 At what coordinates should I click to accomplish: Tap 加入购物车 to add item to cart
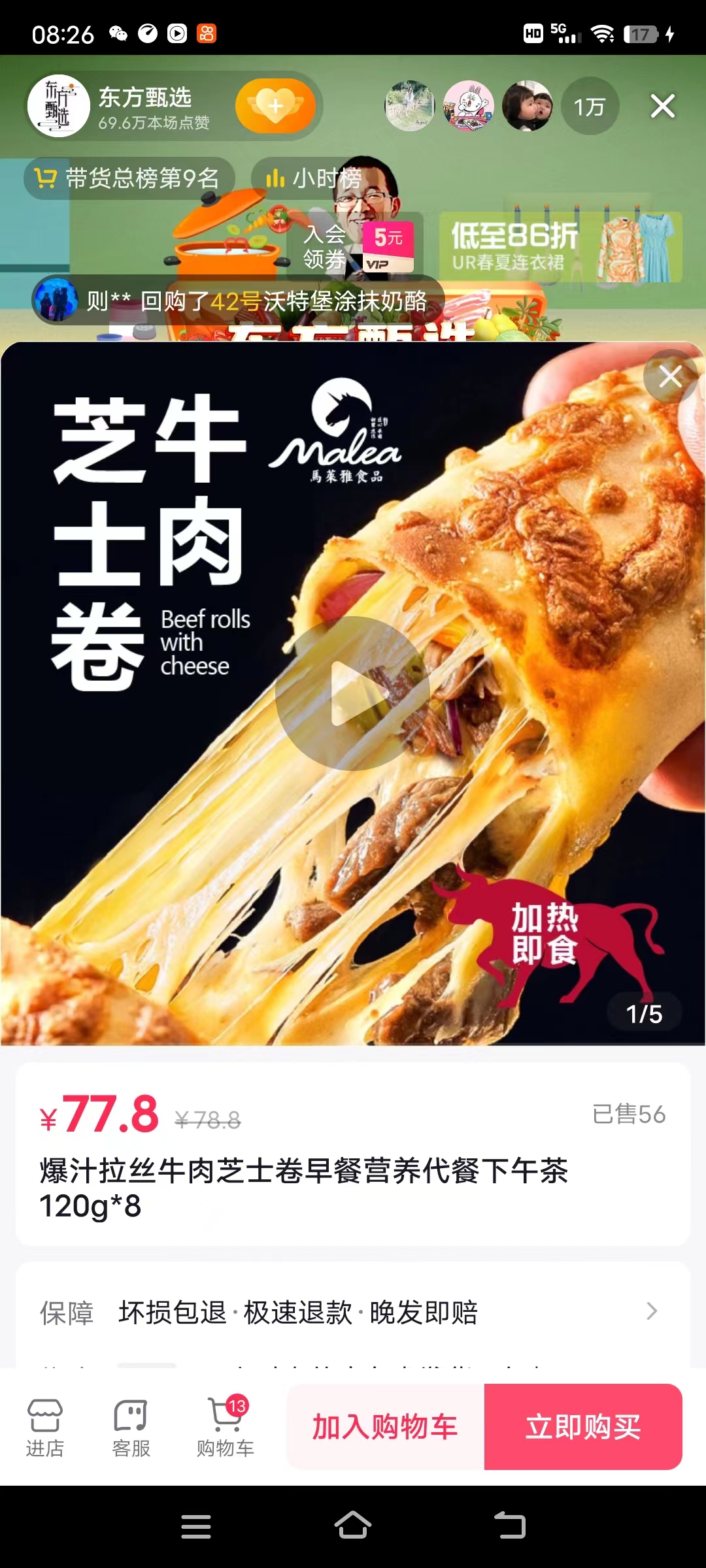coord(386,1427)
